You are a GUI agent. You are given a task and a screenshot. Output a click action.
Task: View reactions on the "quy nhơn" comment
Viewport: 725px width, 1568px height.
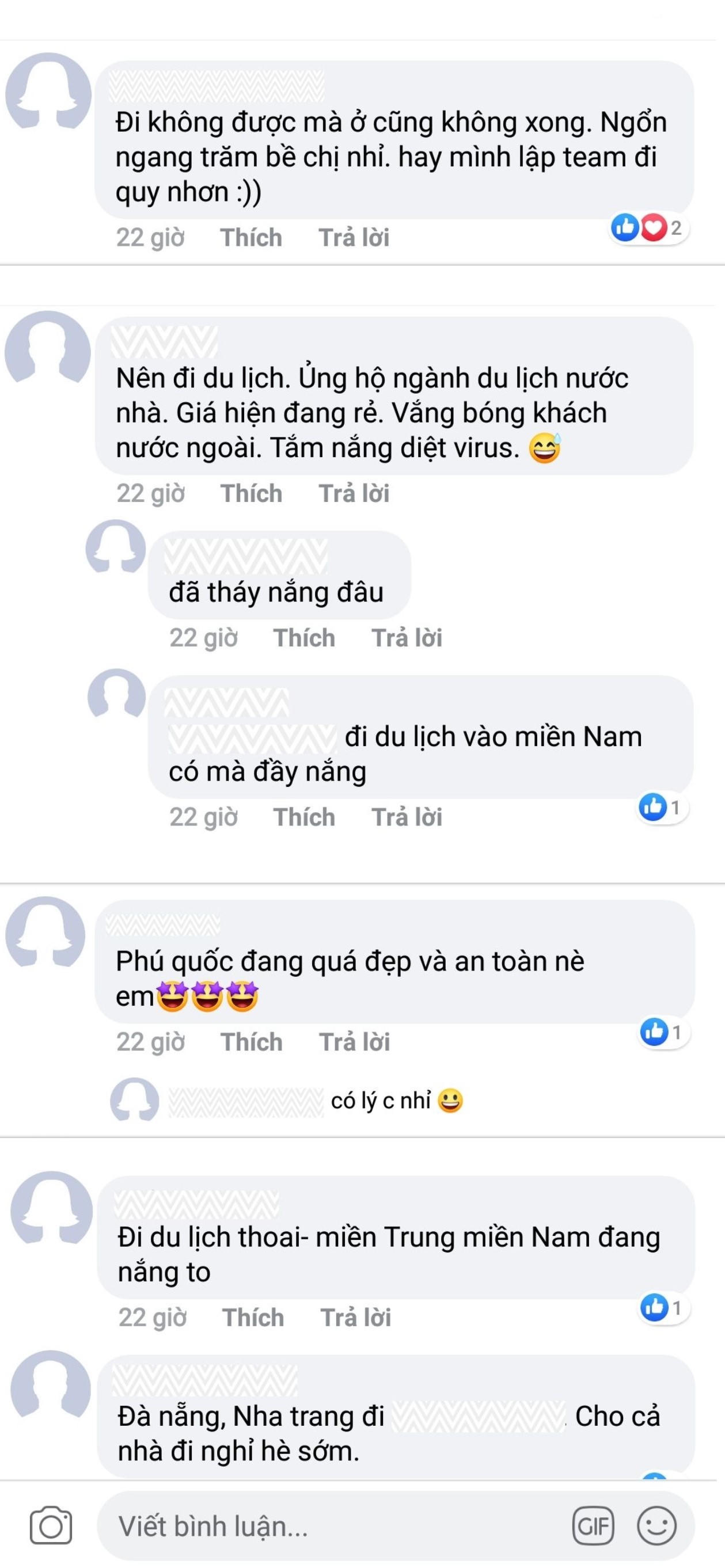coord(648,229)
